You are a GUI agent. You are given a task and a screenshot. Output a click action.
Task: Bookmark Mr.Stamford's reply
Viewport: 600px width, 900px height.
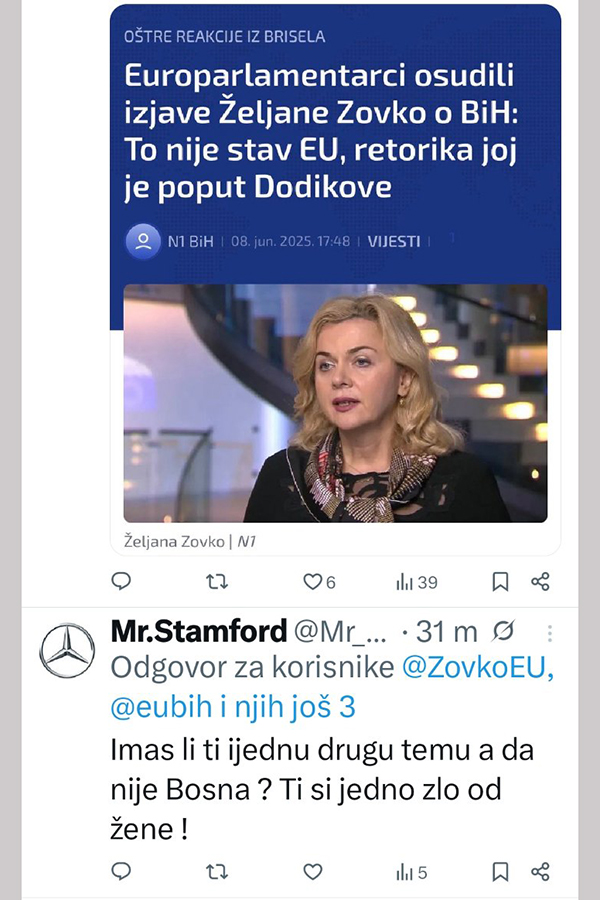click(501, 871)
